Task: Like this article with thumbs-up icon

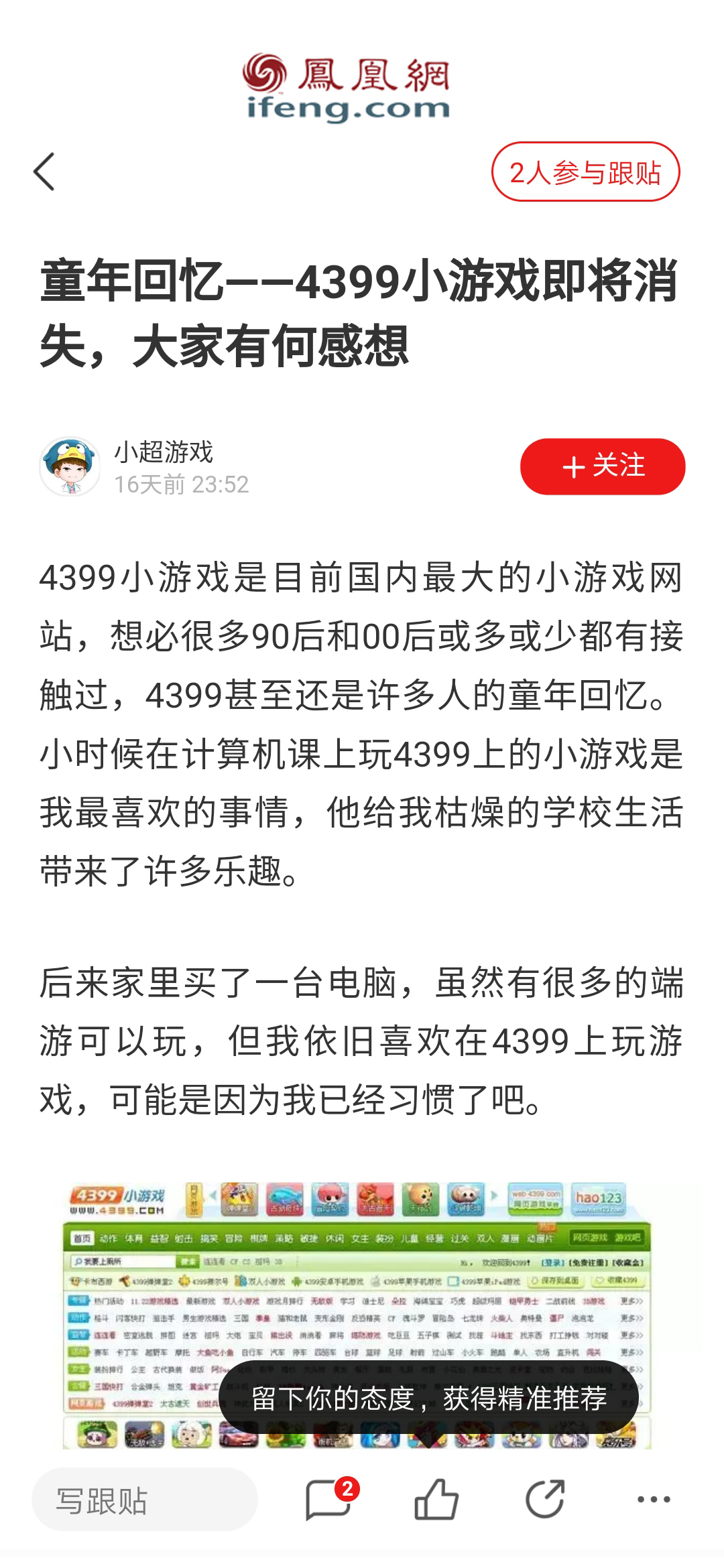Action: pyautogui.click(x=436, y=1500)
